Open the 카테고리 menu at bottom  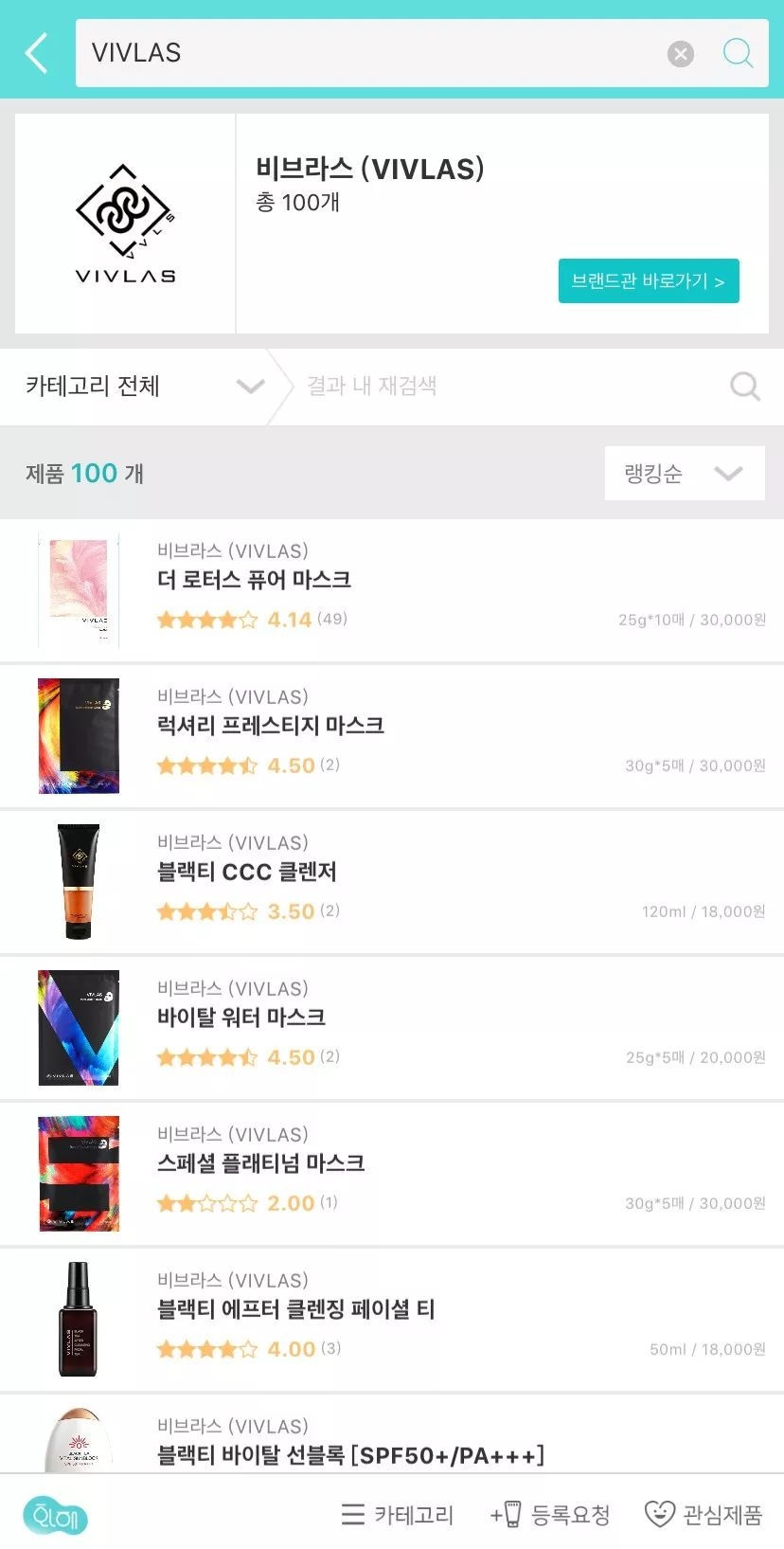[398, 1515]
